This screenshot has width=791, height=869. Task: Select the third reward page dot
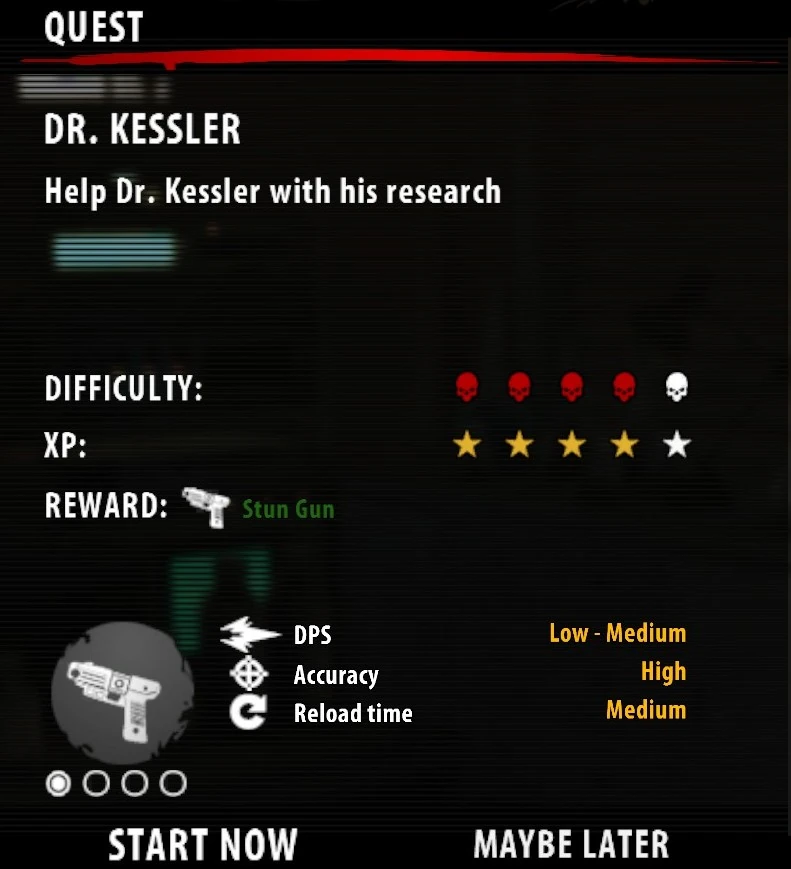coord(135,783)
